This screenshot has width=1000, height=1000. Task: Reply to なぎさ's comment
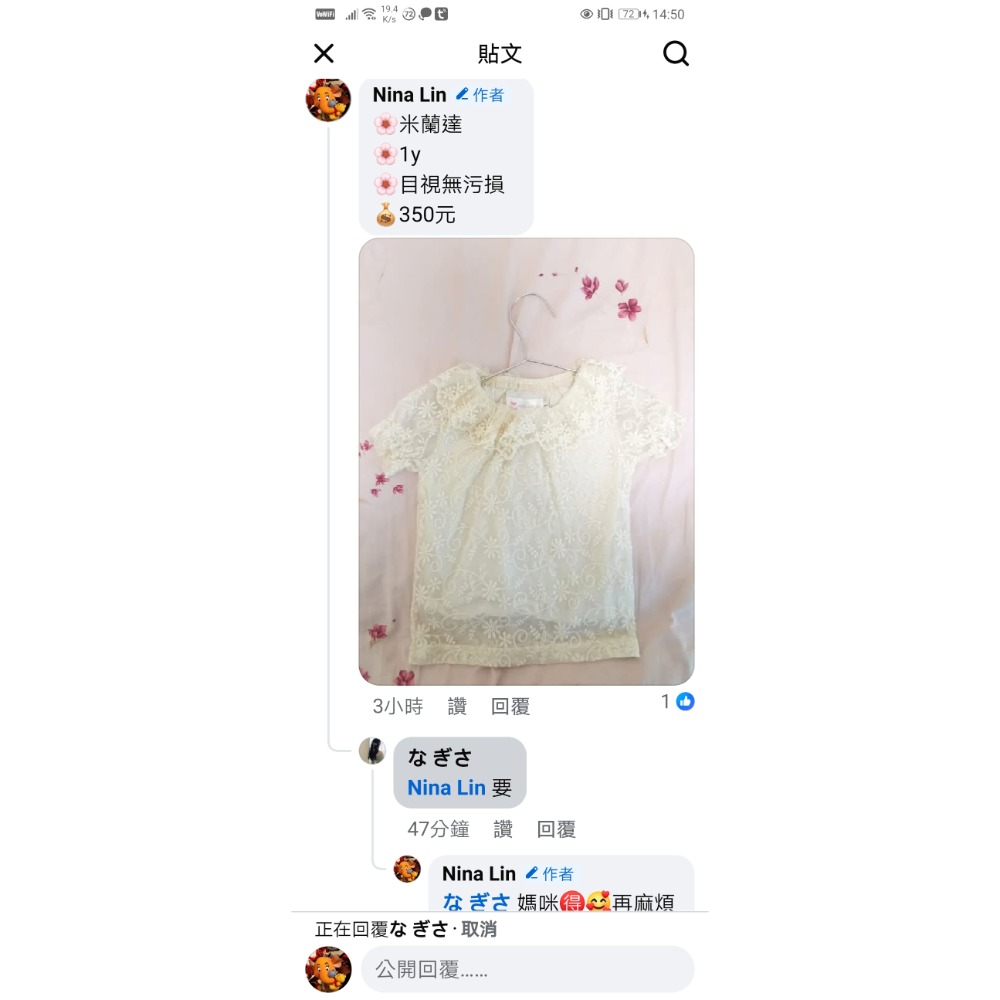556,829
